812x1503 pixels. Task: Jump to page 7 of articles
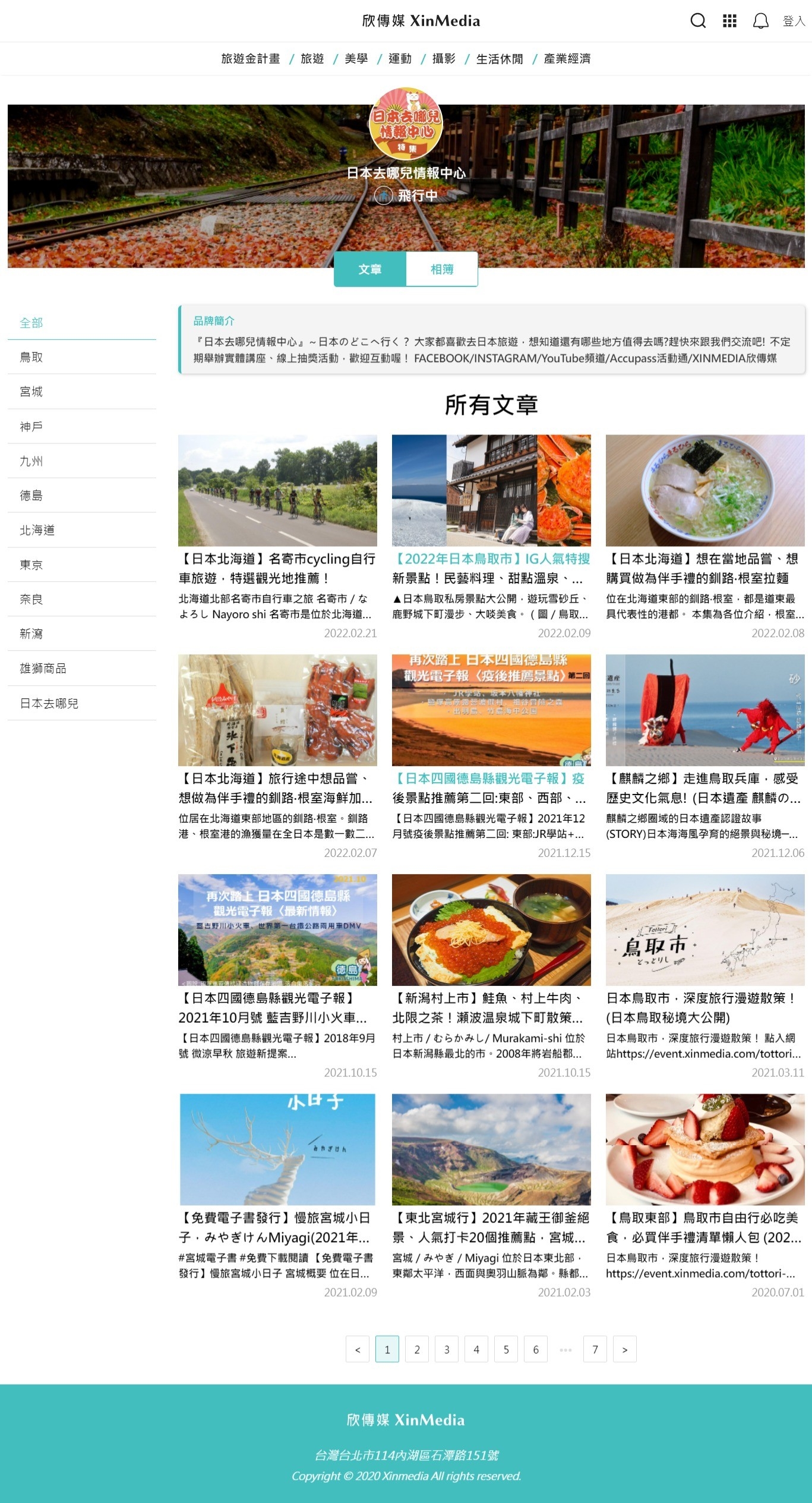[595, 1349]
